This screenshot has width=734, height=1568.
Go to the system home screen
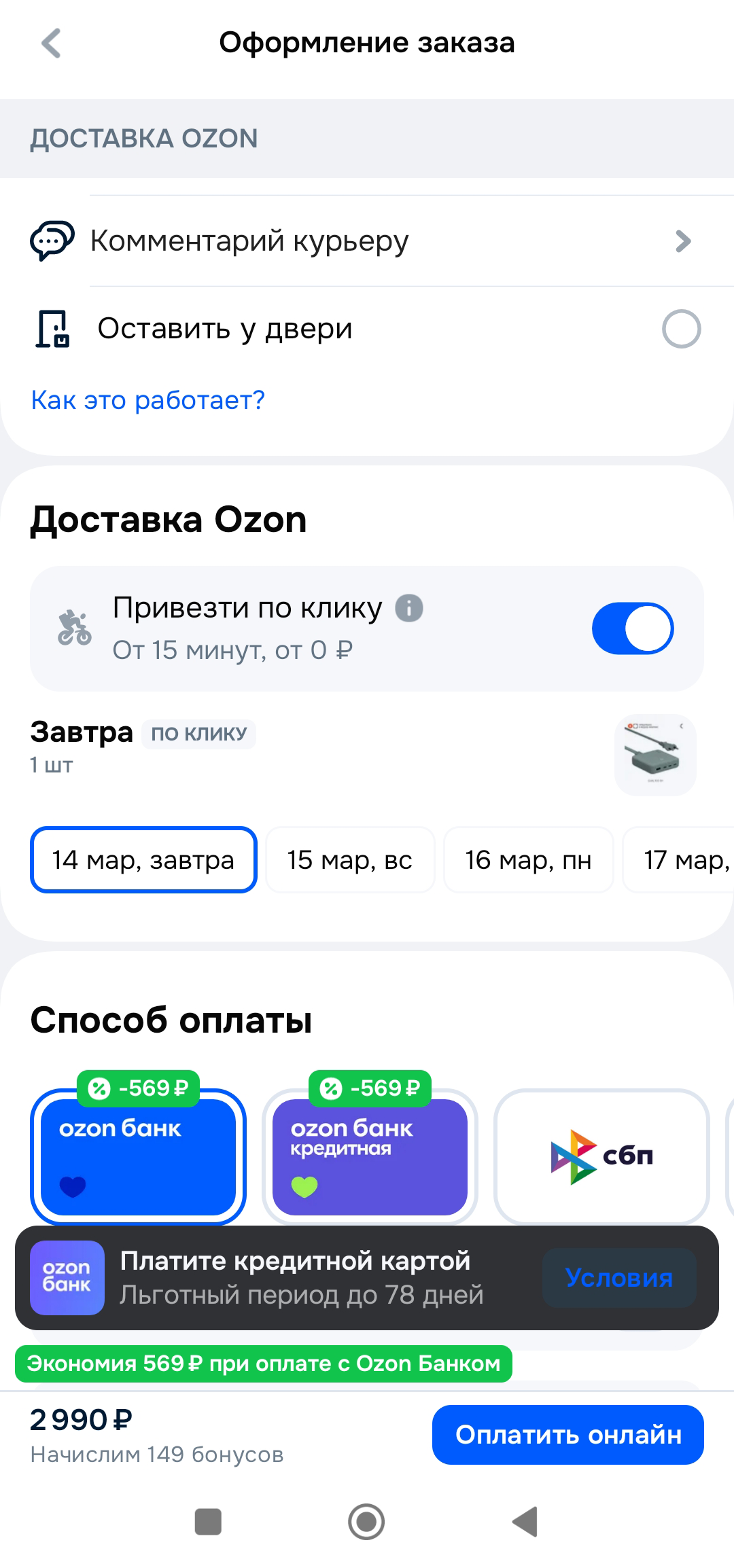(366, 1522)
